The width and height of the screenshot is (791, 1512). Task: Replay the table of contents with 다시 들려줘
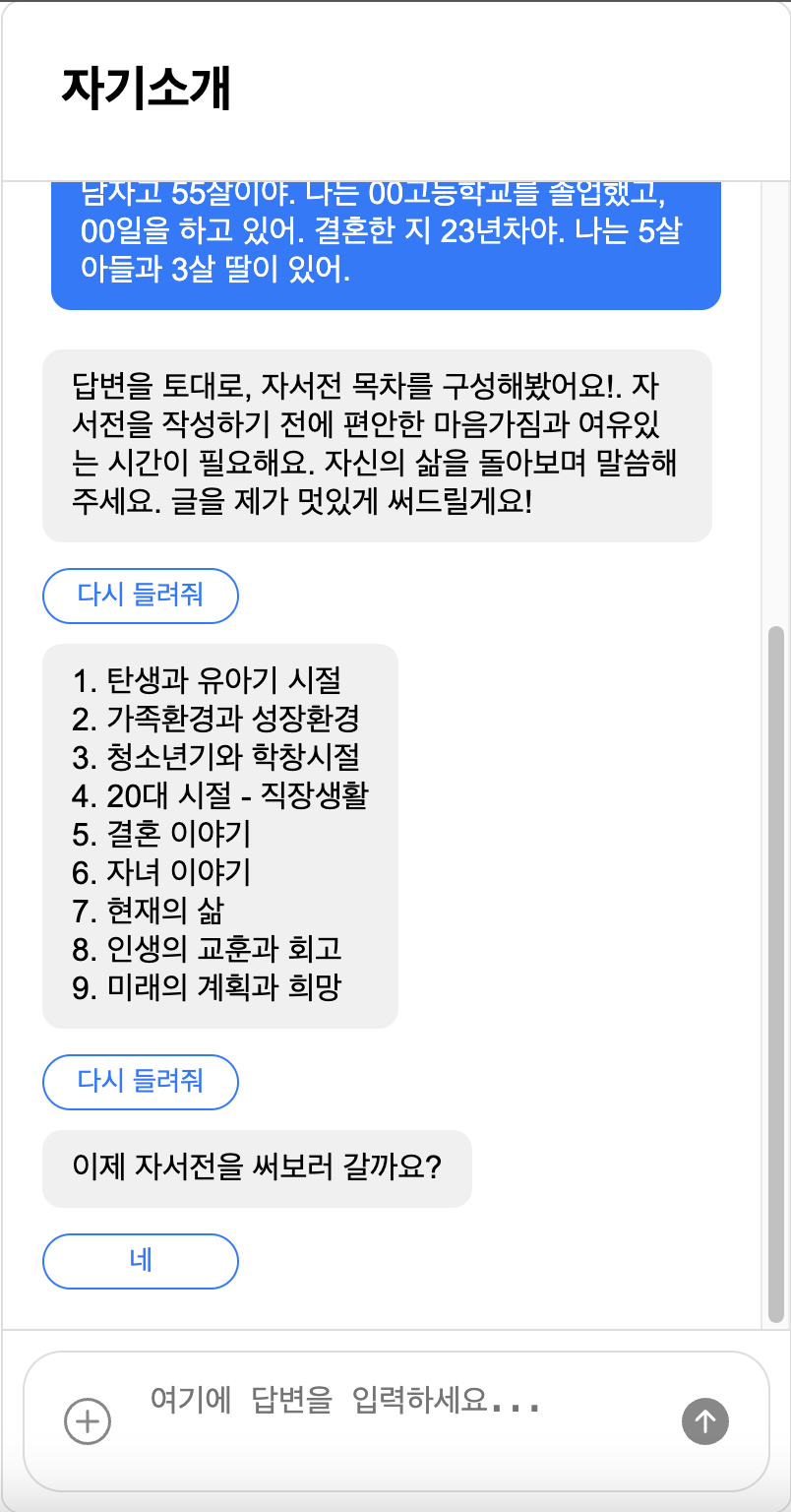click(x=141, y=1082)
